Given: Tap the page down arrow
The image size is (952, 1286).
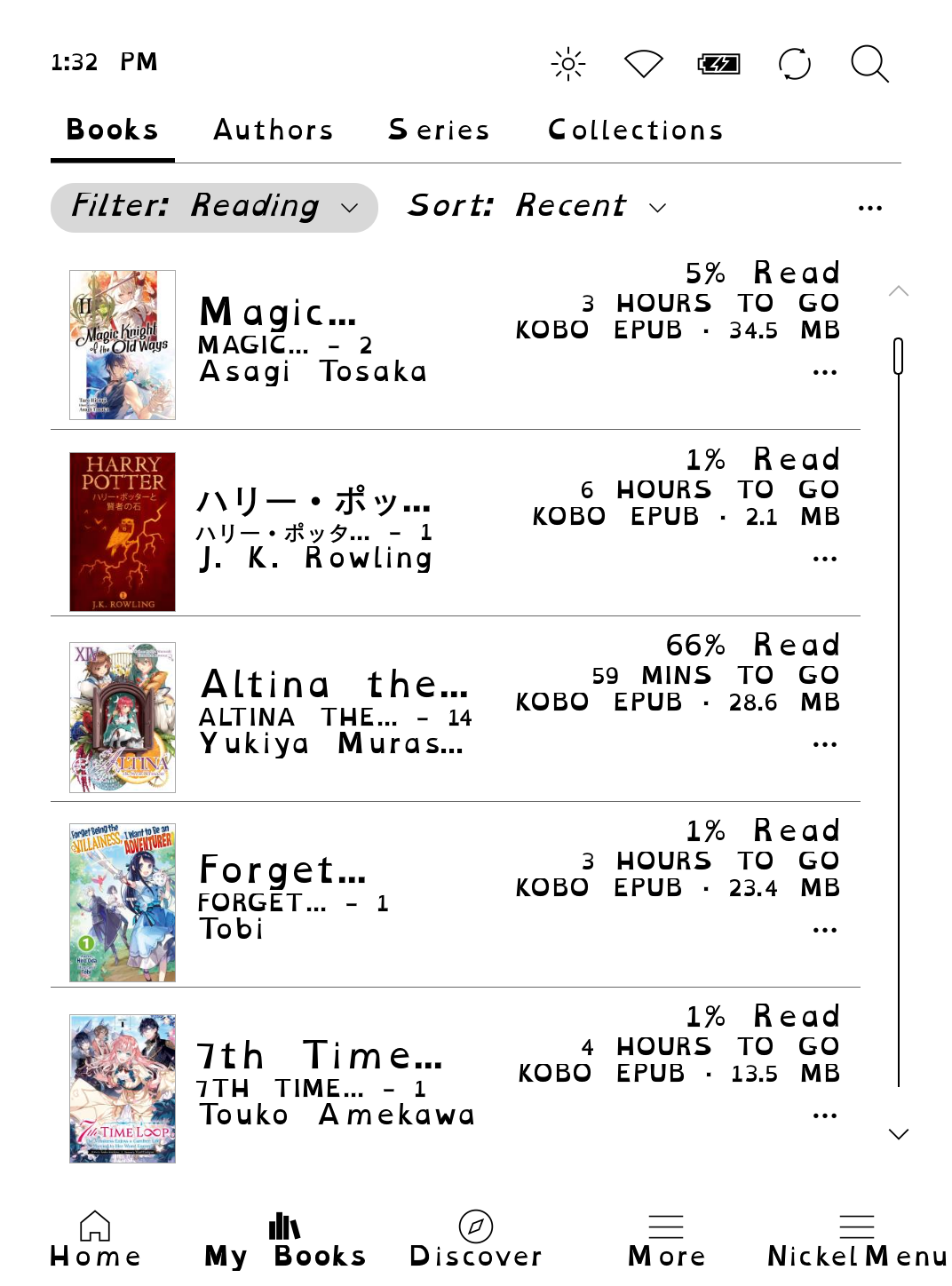Looking at the screenshot, I should click(x=899, y=1134).
